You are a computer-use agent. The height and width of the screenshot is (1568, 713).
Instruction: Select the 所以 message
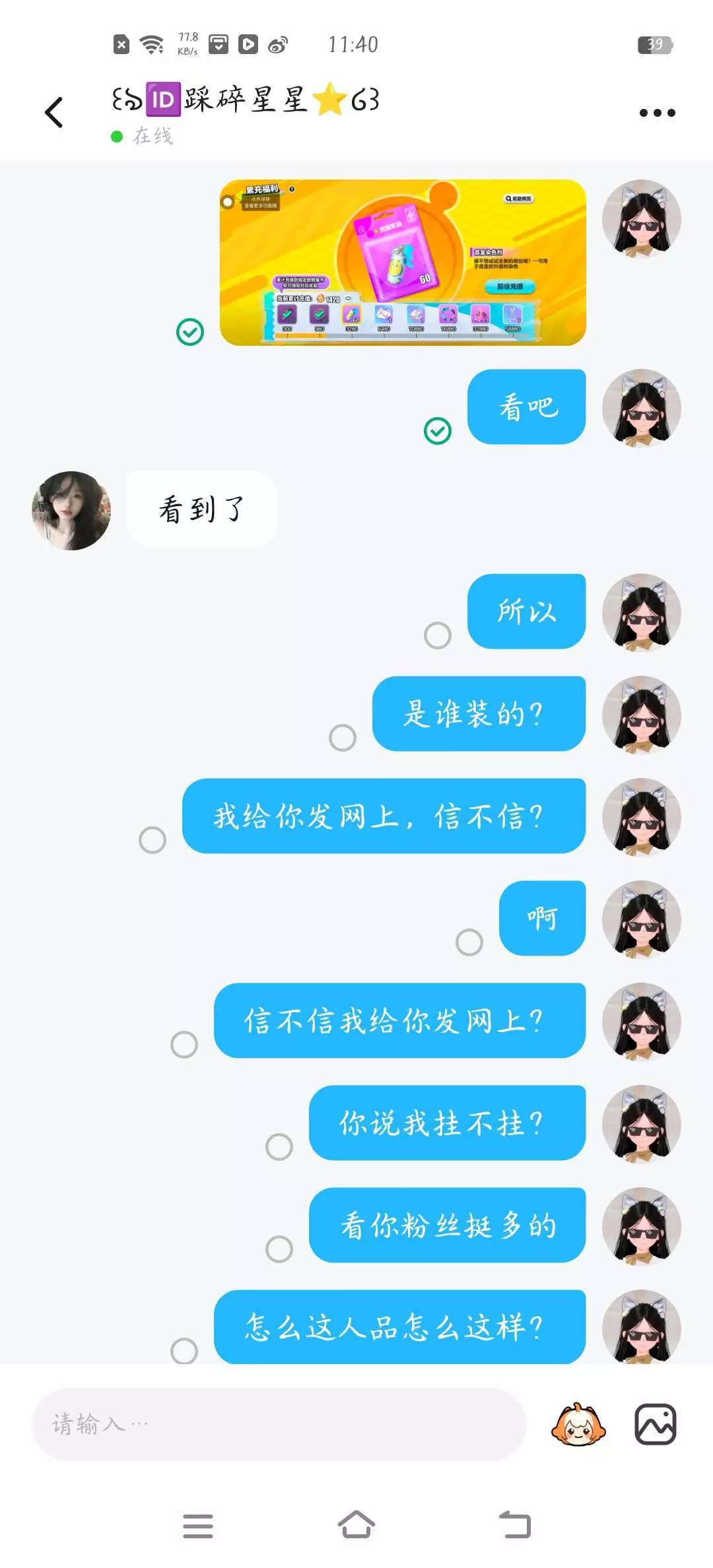pyautogui.click(x=438, y=636)
